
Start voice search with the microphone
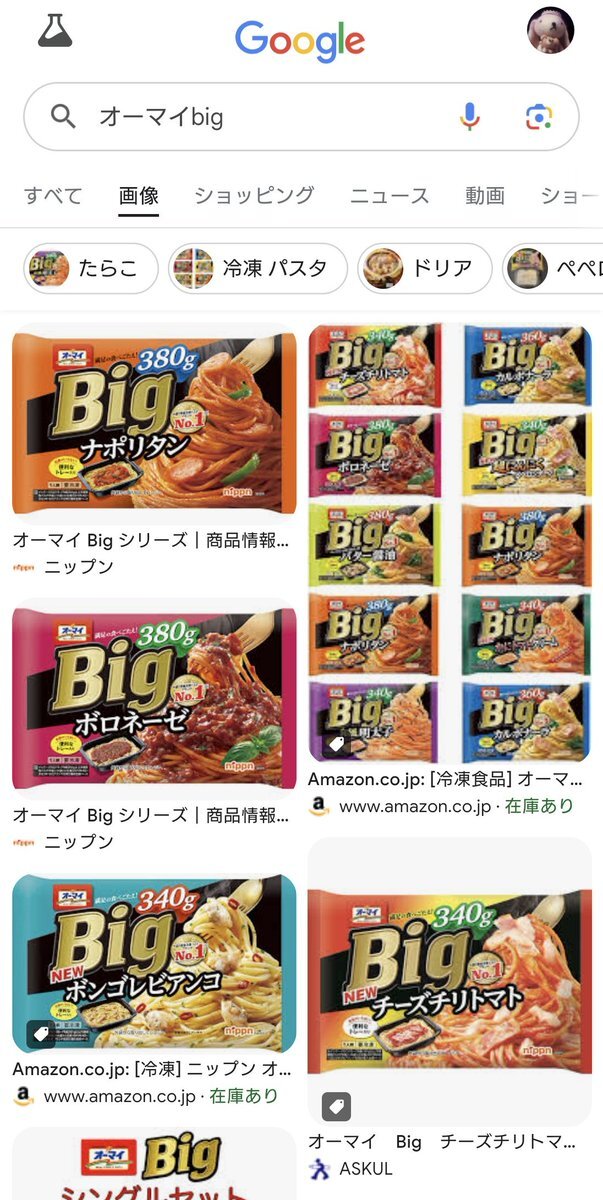470,117
